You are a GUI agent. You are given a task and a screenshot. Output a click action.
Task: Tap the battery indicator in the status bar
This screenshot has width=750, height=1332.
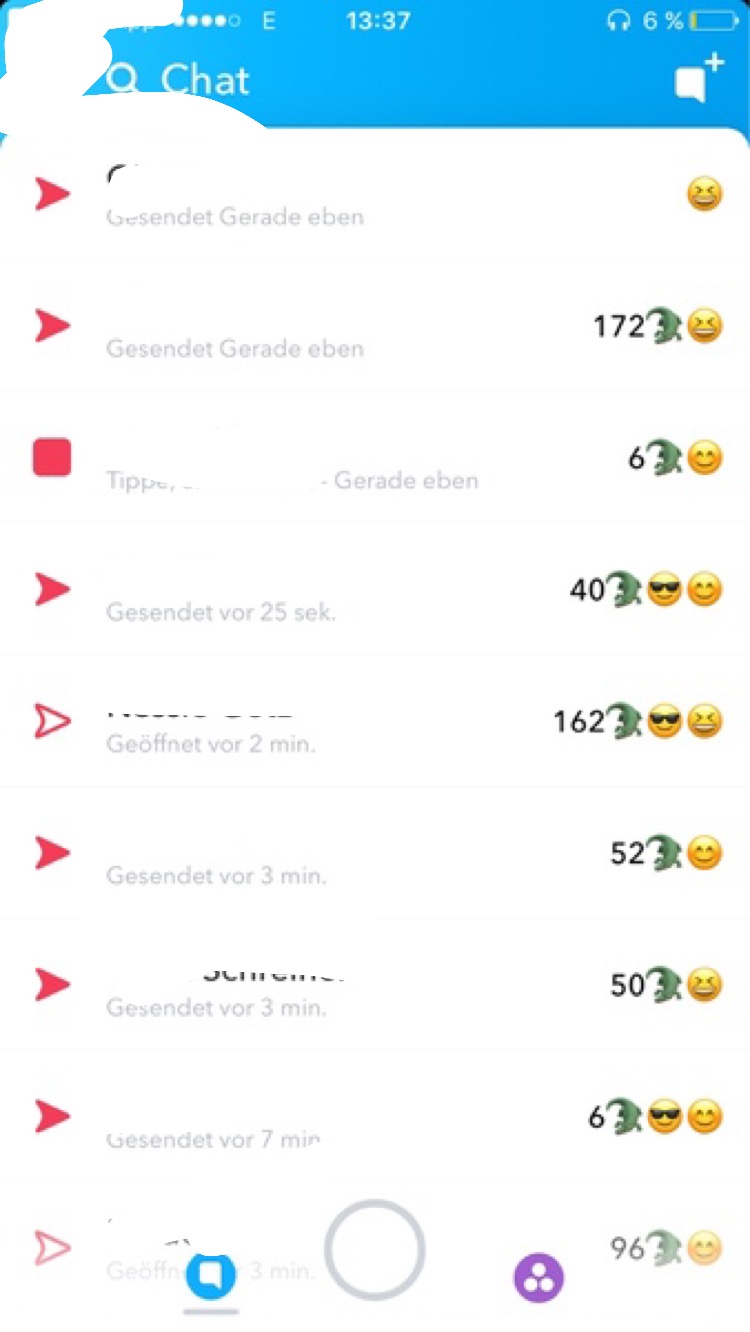pyautogui.click(x=710, y=20)
